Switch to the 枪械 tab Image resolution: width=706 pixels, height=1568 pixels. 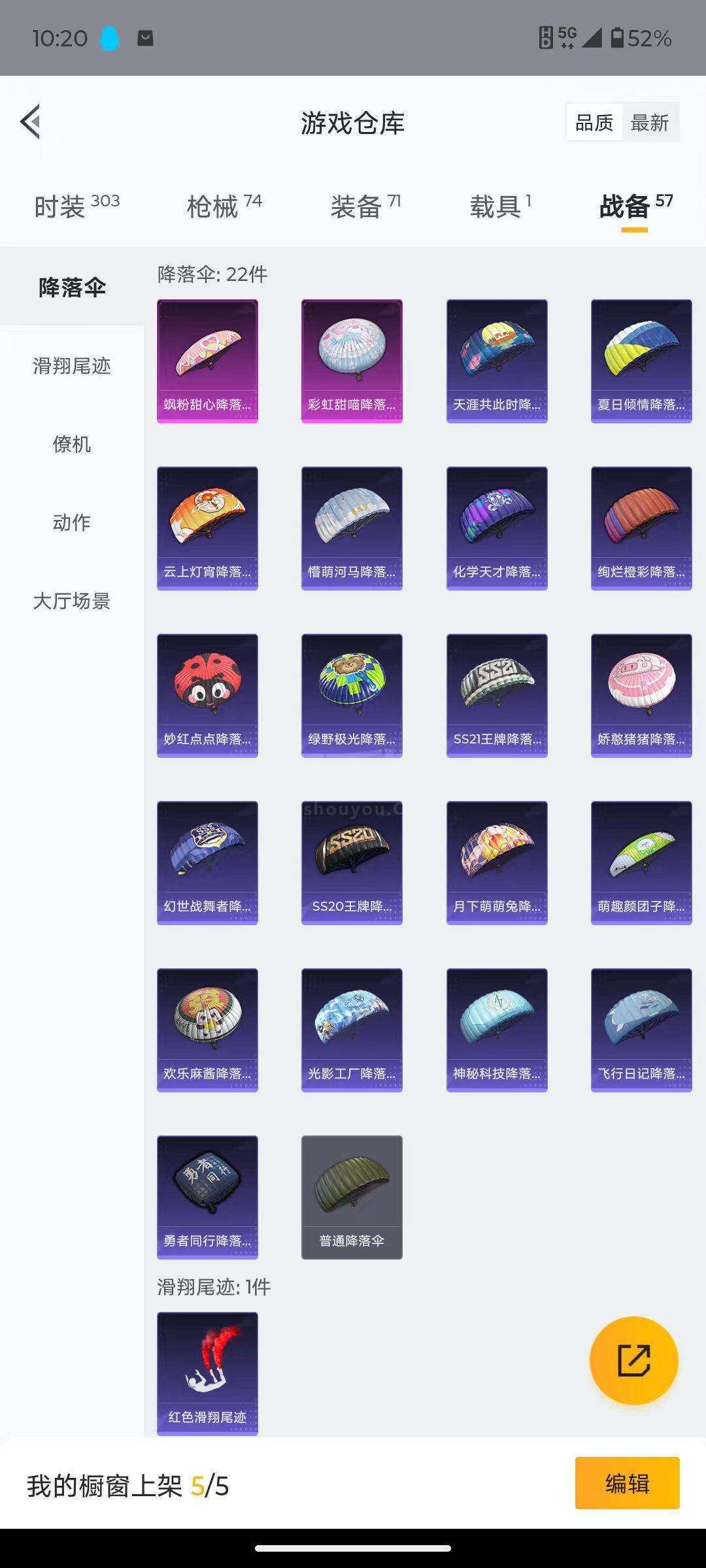tap(224, 206)
